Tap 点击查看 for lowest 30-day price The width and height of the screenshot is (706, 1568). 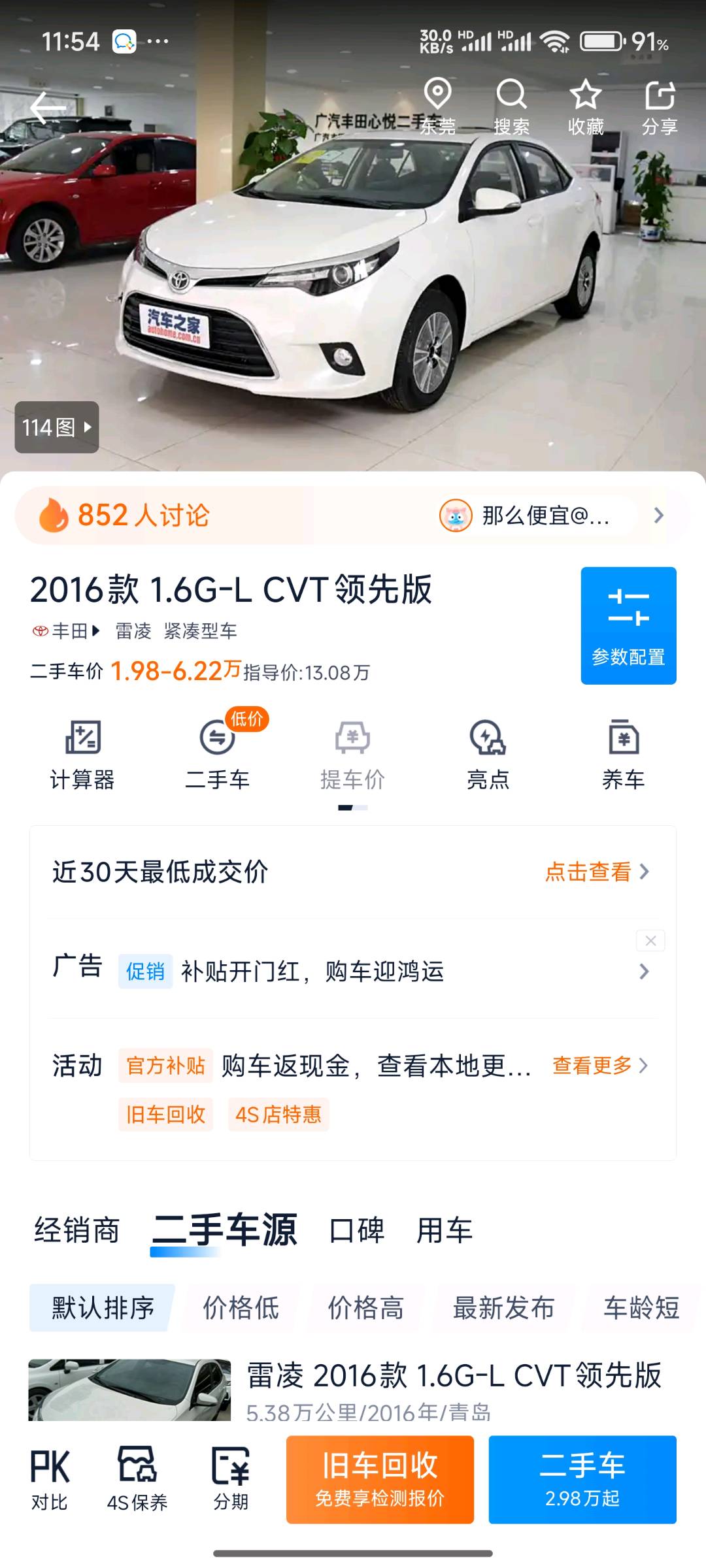pyautogui.click(x=596, y=872)
